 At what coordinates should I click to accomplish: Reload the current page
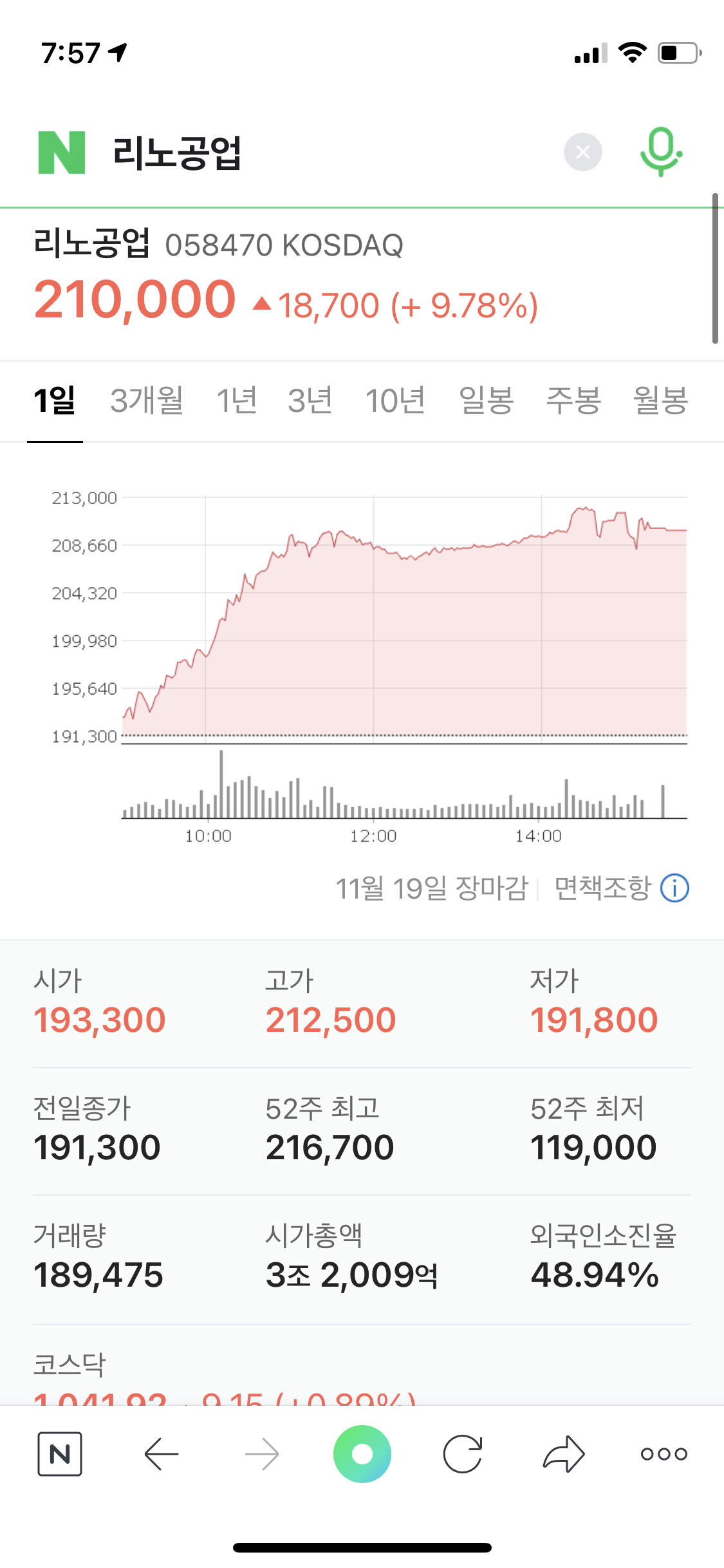click(x=463, y=1453)
